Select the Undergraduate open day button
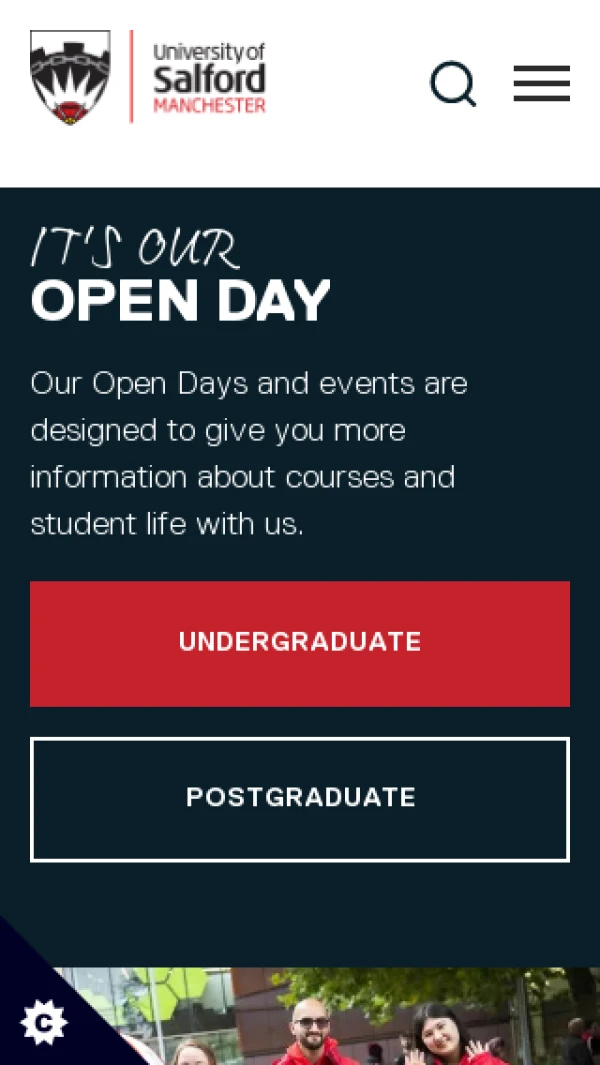 [x=300, y=643]
